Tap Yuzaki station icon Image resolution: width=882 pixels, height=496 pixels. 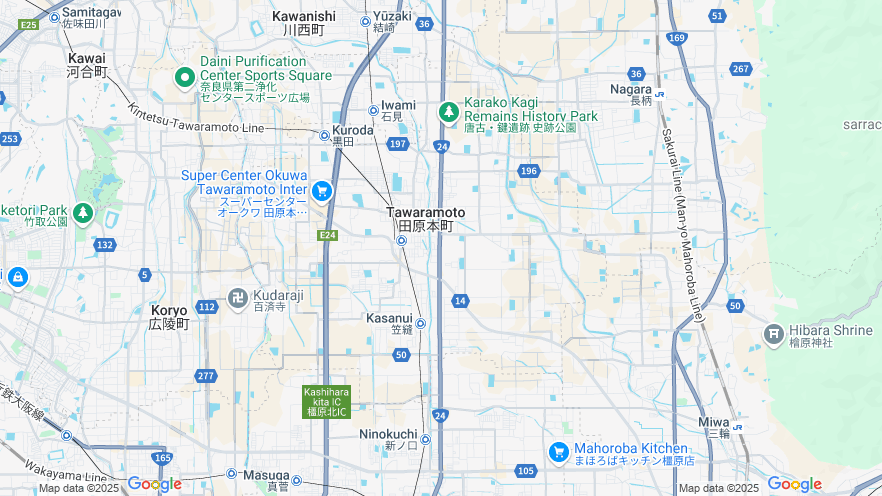365,21
